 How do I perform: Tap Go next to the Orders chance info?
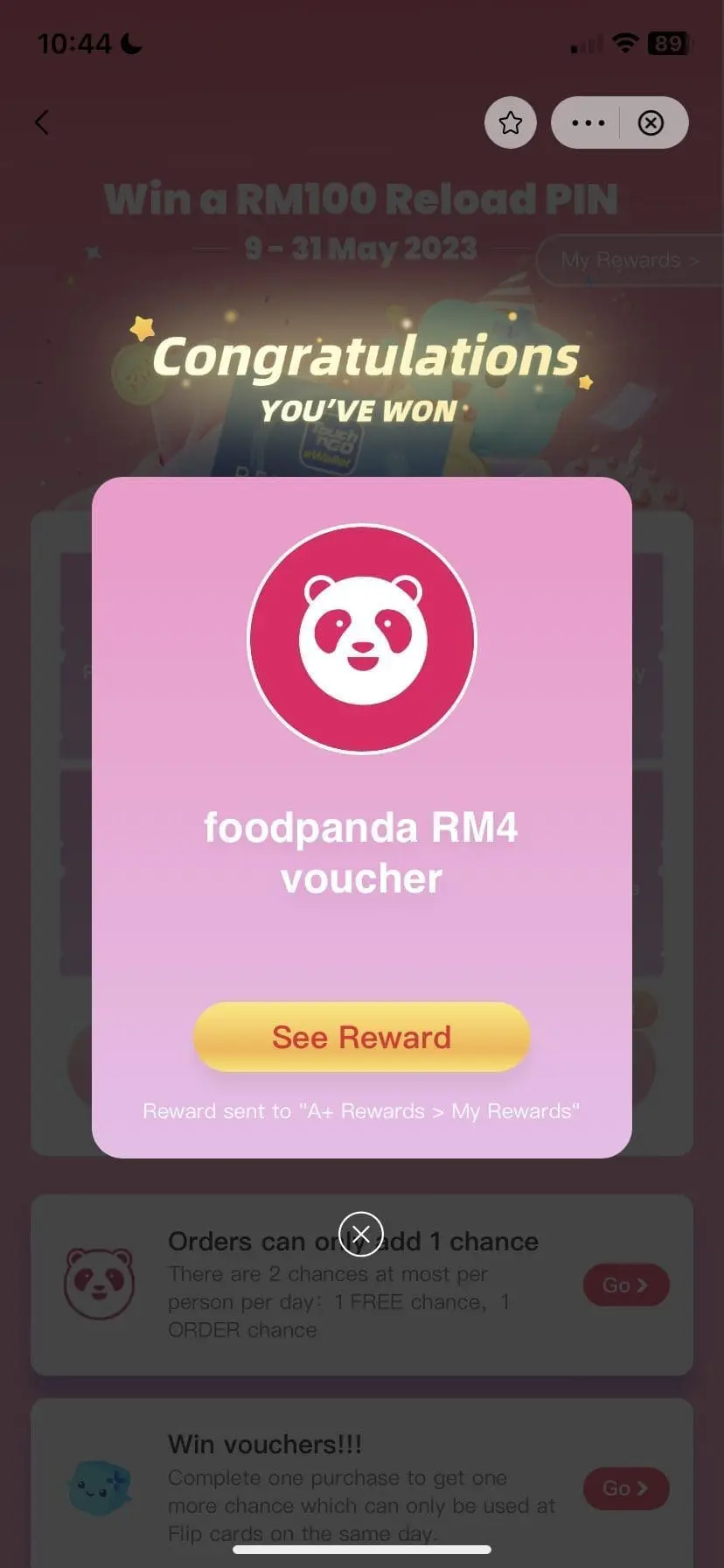(x=626, y=1284)
